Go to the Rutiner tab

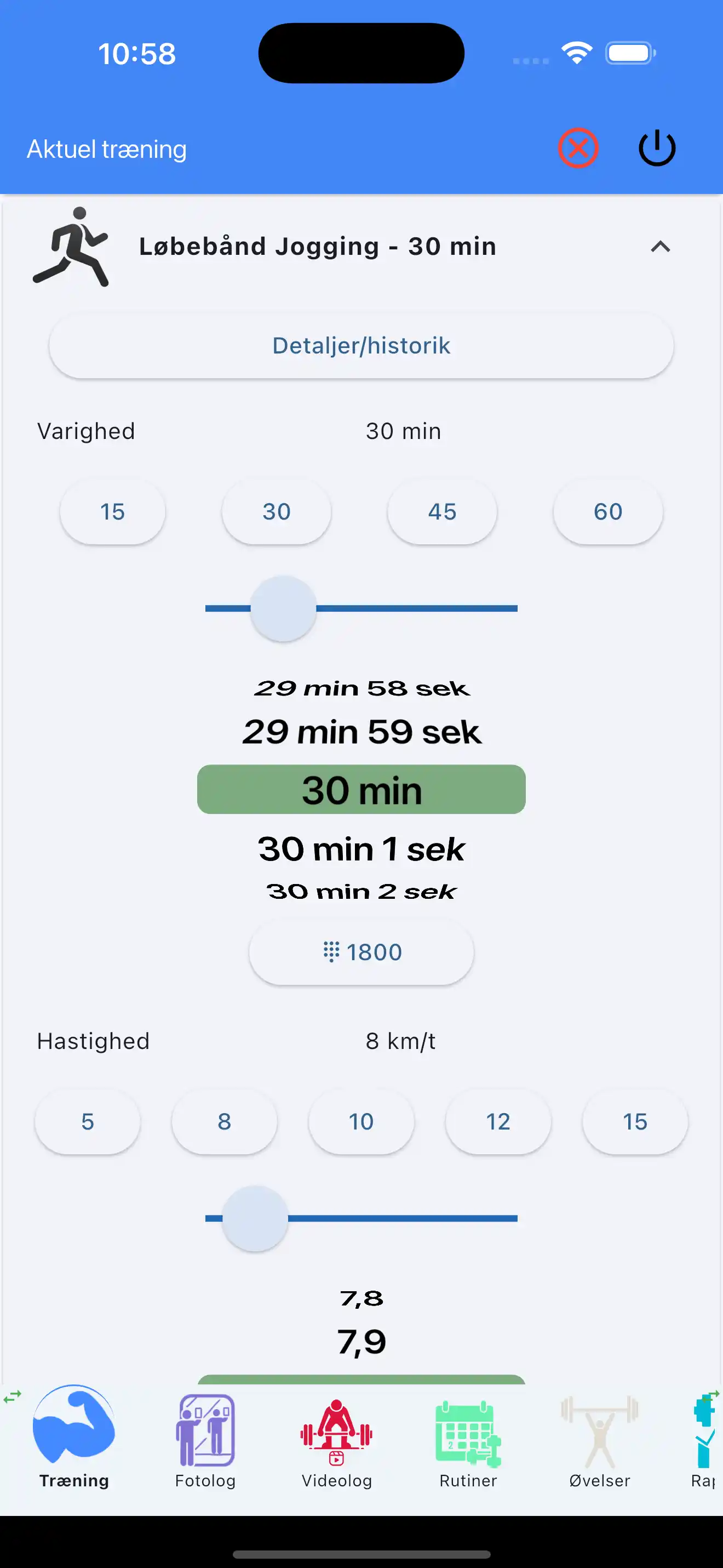pyautogui.click(x=468, y=1440)
